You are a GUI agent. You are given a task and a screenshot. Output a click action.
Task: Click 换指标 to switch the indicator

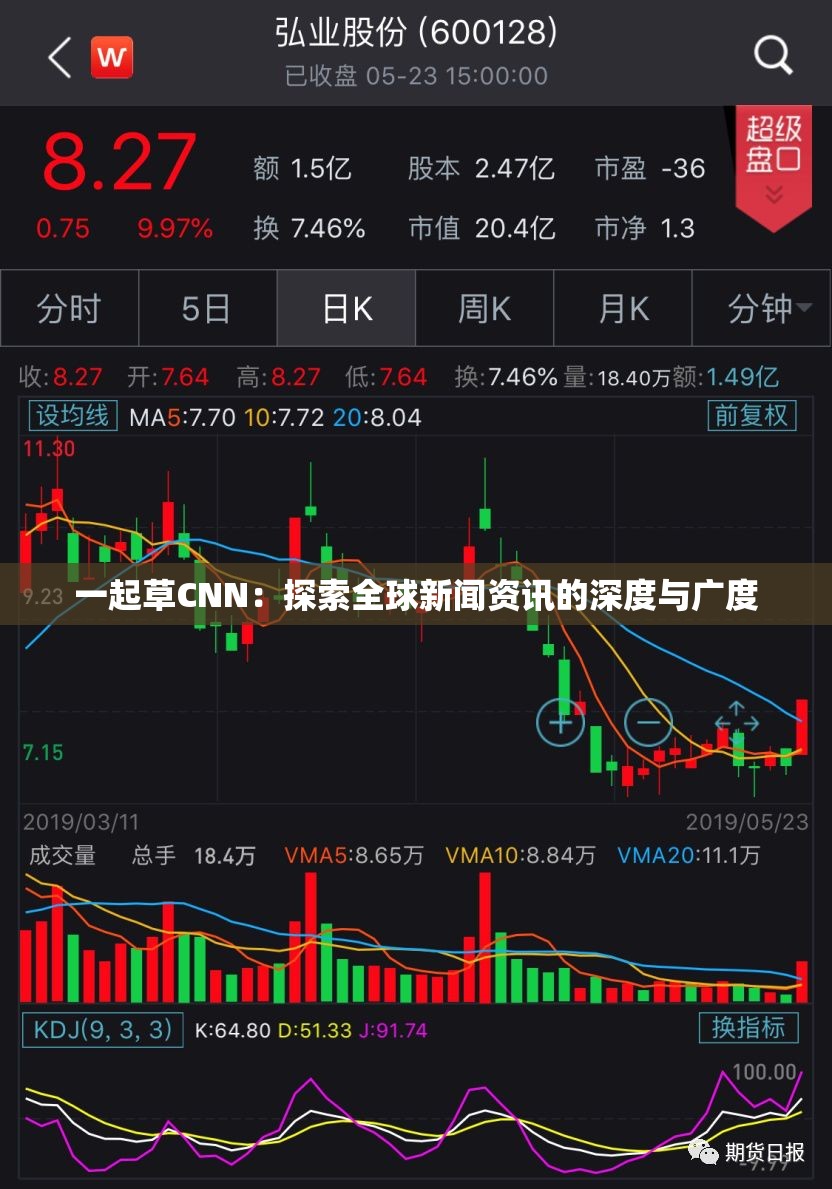tap(747, 1028)
